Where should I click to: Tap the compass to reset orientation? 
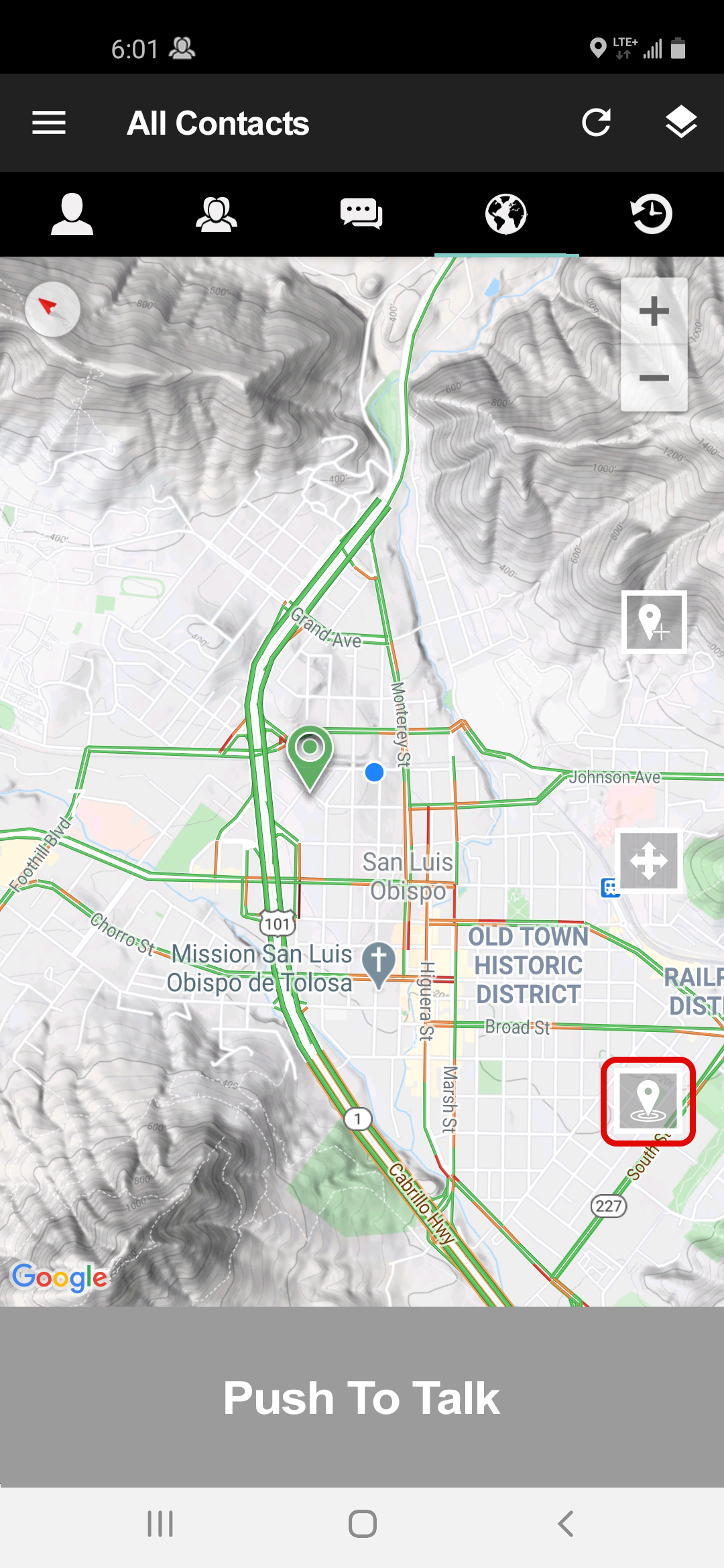(52, 309)
